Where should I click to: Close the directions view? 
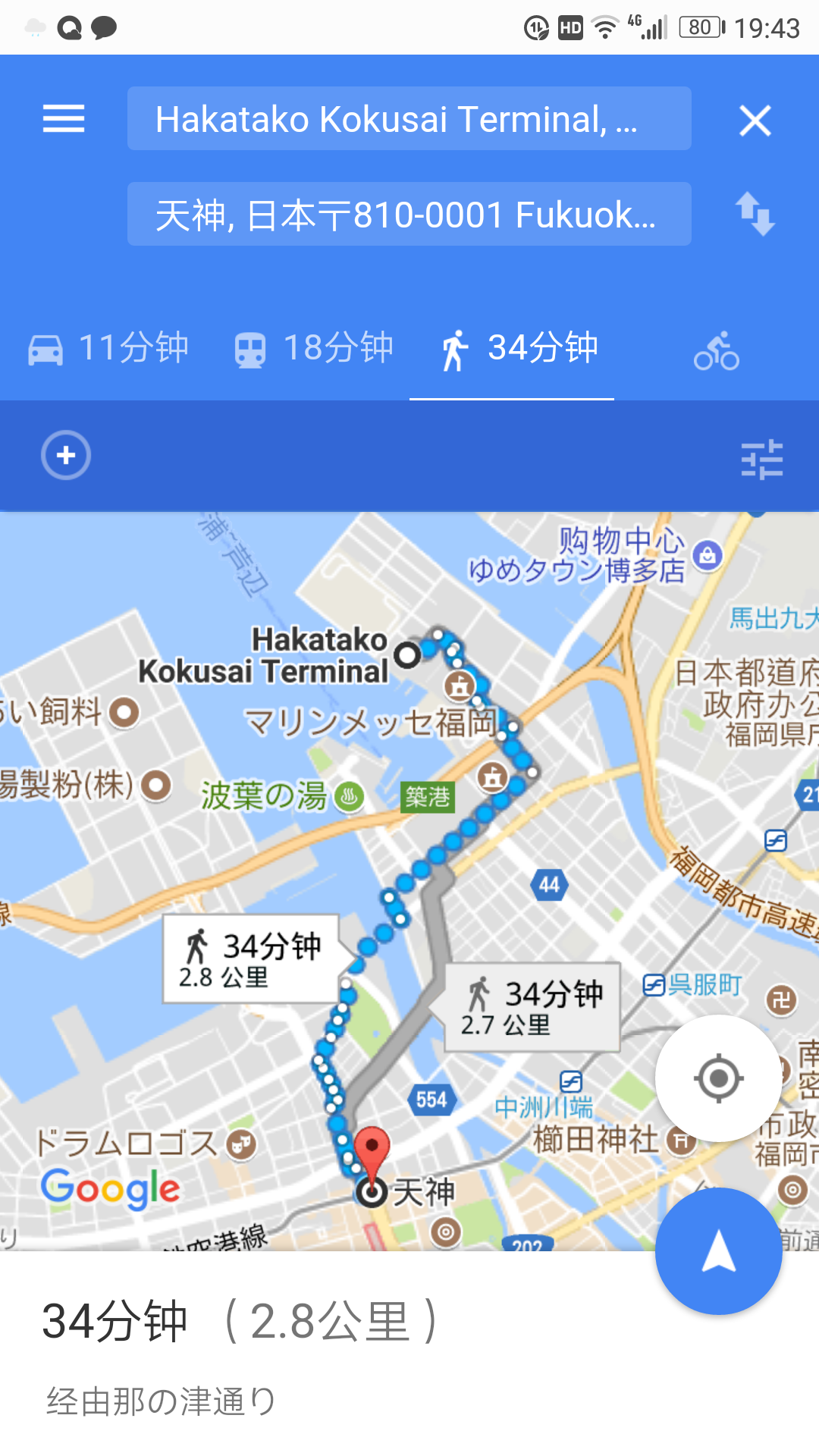pos(755,121)
